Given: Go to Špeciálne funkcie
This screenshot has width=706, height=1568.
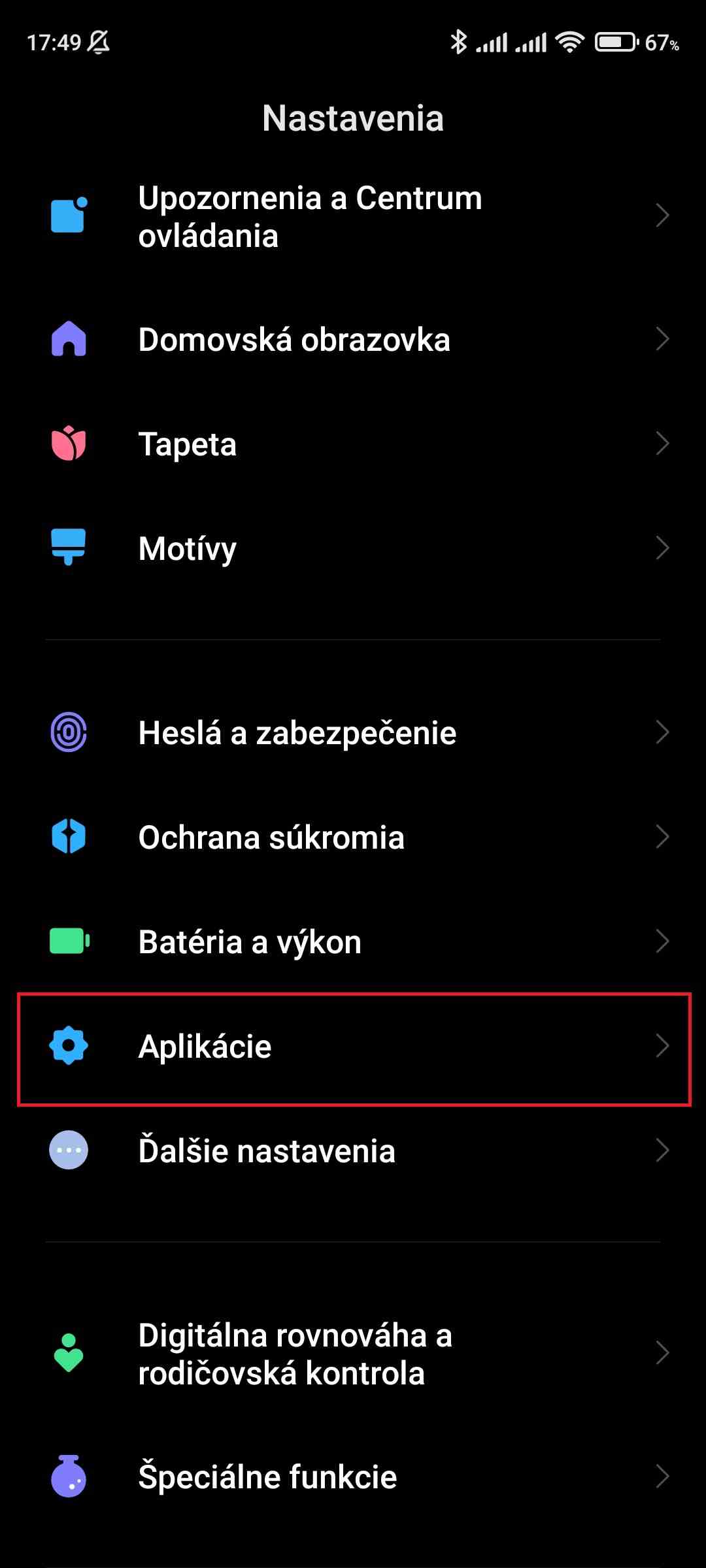Looking at the screenshot, I should [267, 1477].
